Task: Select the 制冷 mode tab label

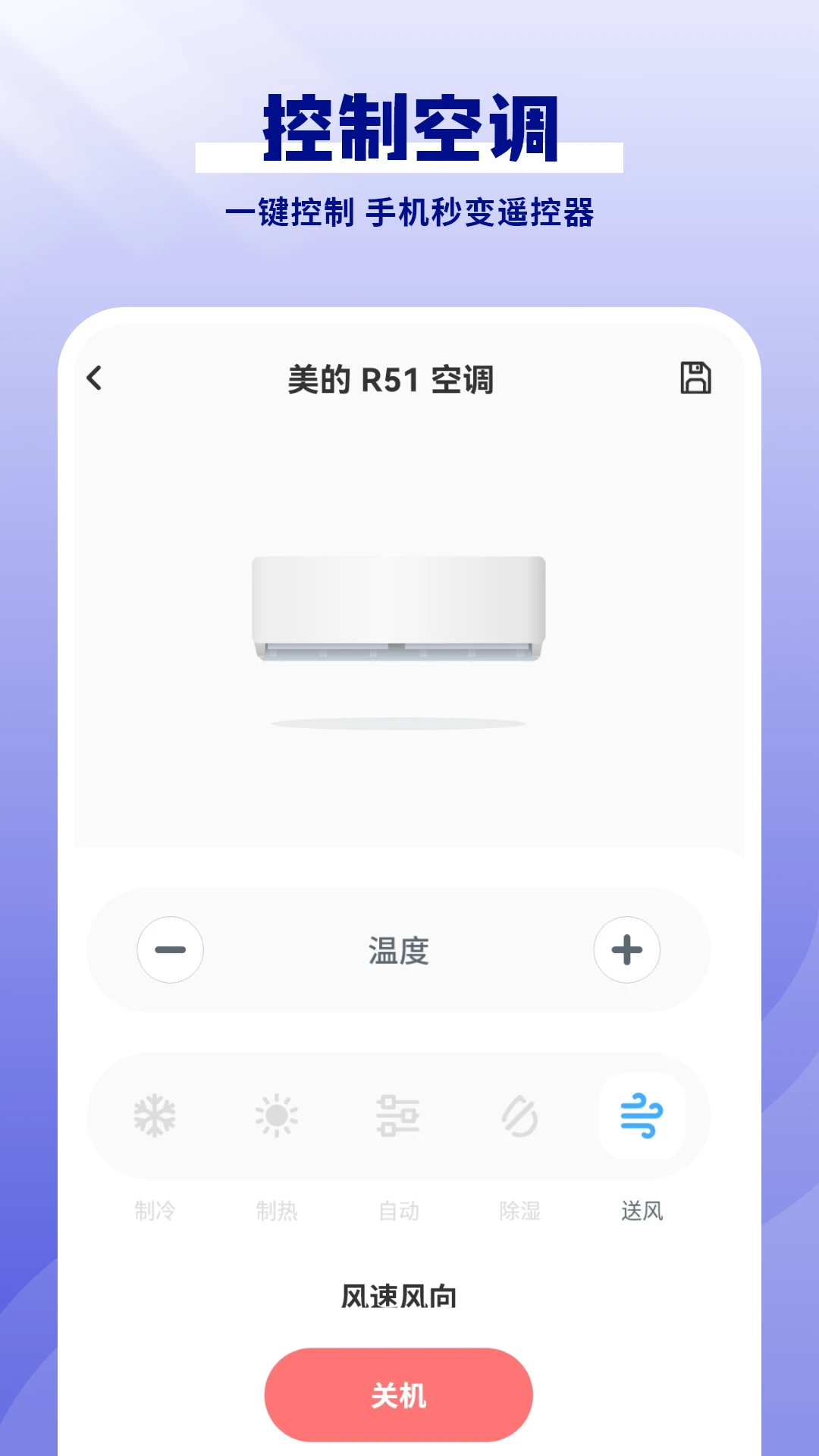Action: (155, 1211)
